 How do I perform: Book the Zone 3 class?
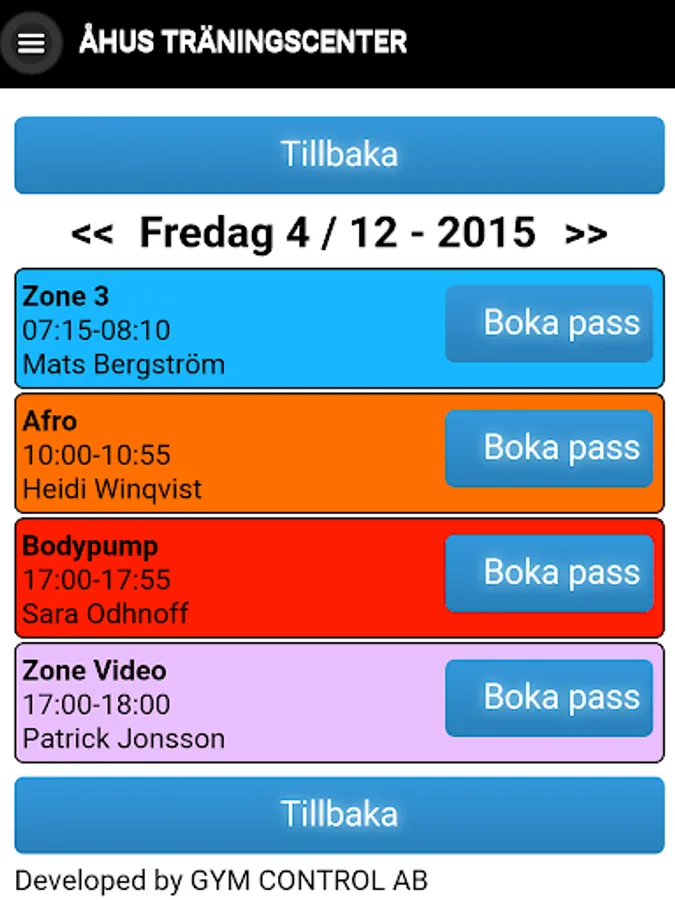pos(549,324)
